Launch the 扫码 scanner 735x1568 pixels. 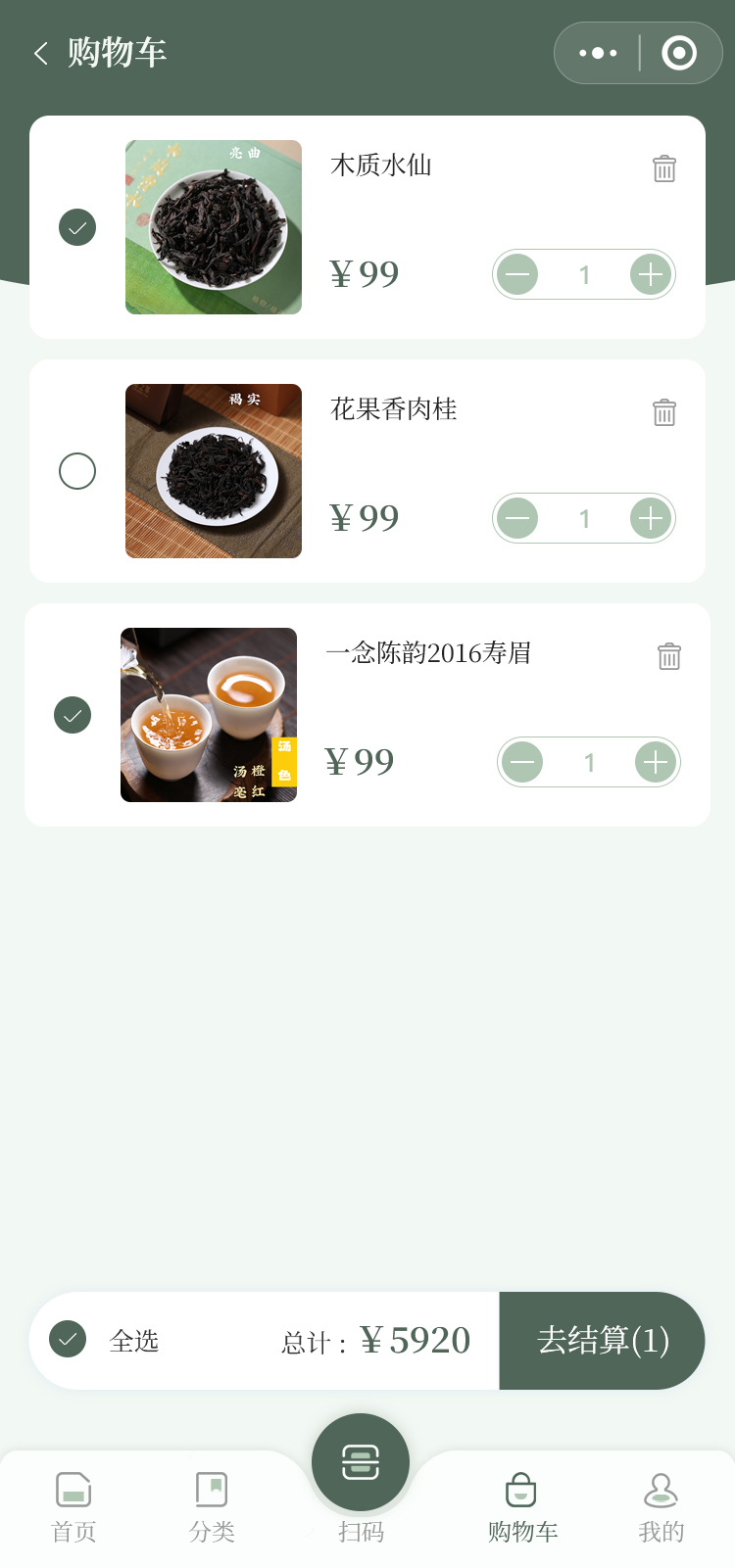click(x=361, y=1464)
